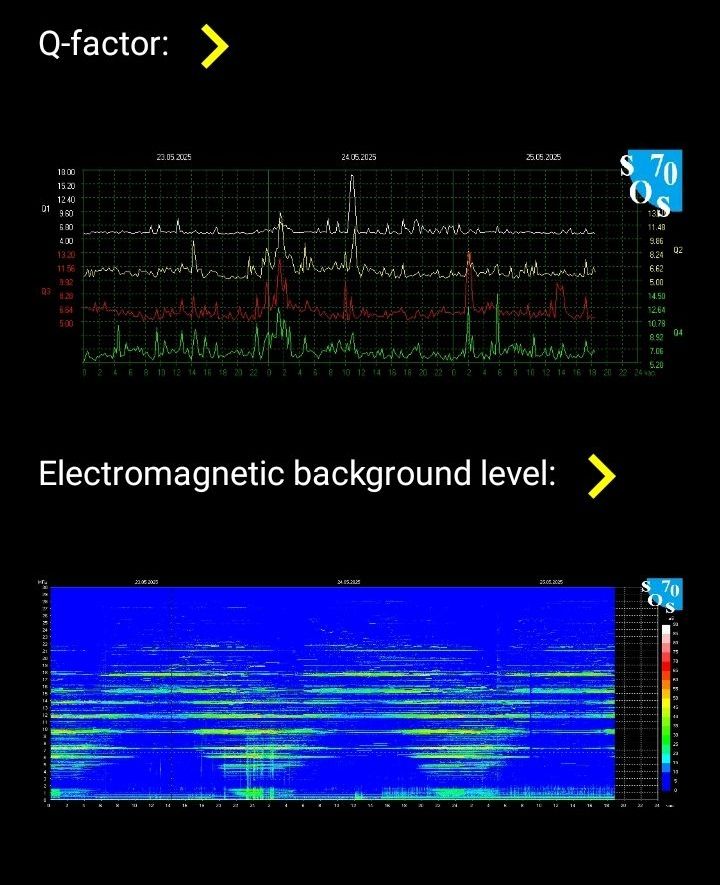Open the Electromagnetic background level chevron

[x=600, y=477]
